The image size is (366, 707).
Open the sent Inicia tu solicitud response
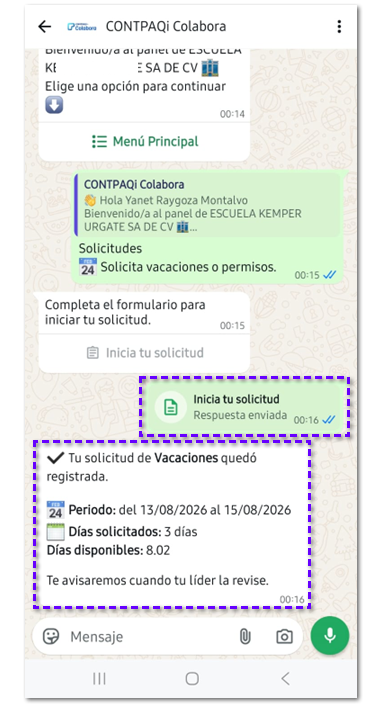tap(244, 407)
